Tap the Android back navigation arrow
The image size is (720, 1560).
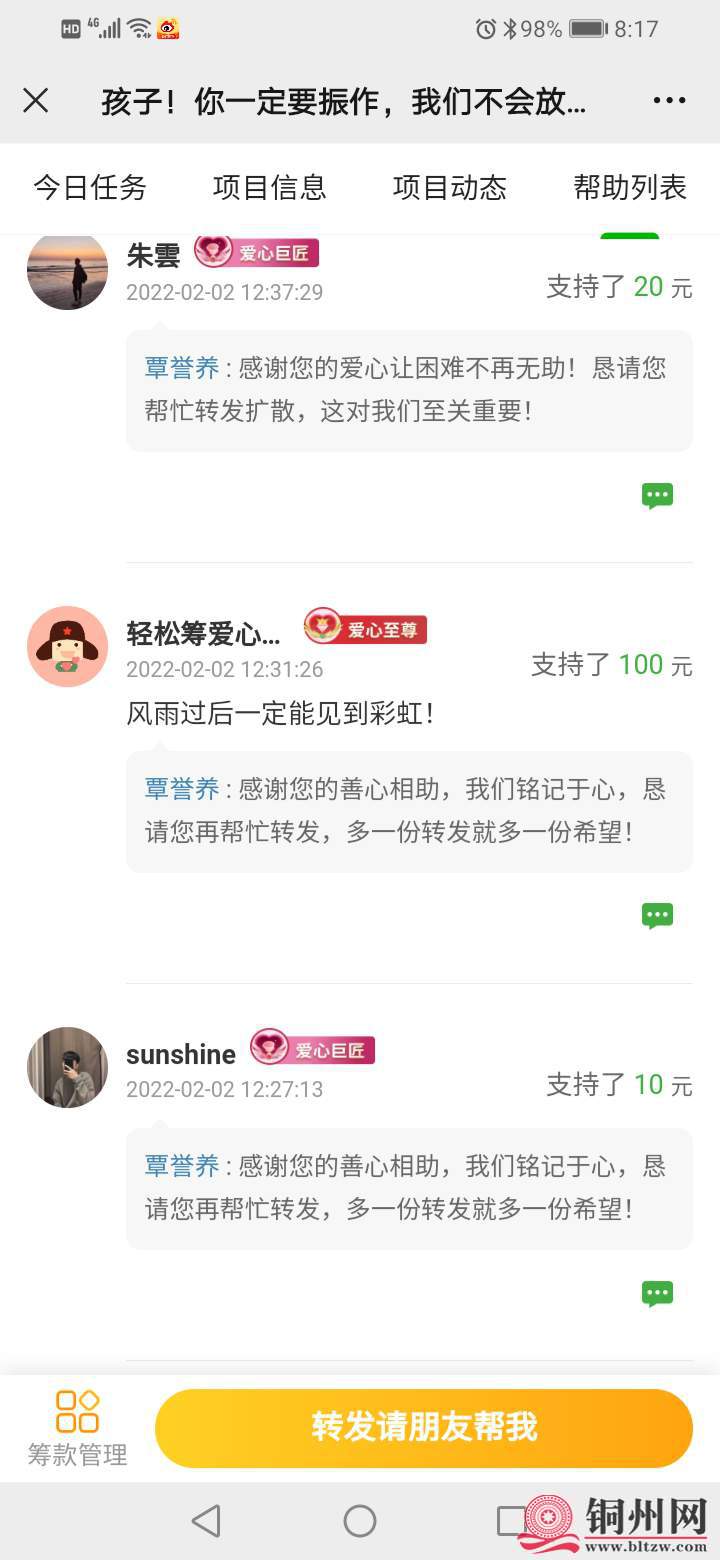(x=206, y=1520)
